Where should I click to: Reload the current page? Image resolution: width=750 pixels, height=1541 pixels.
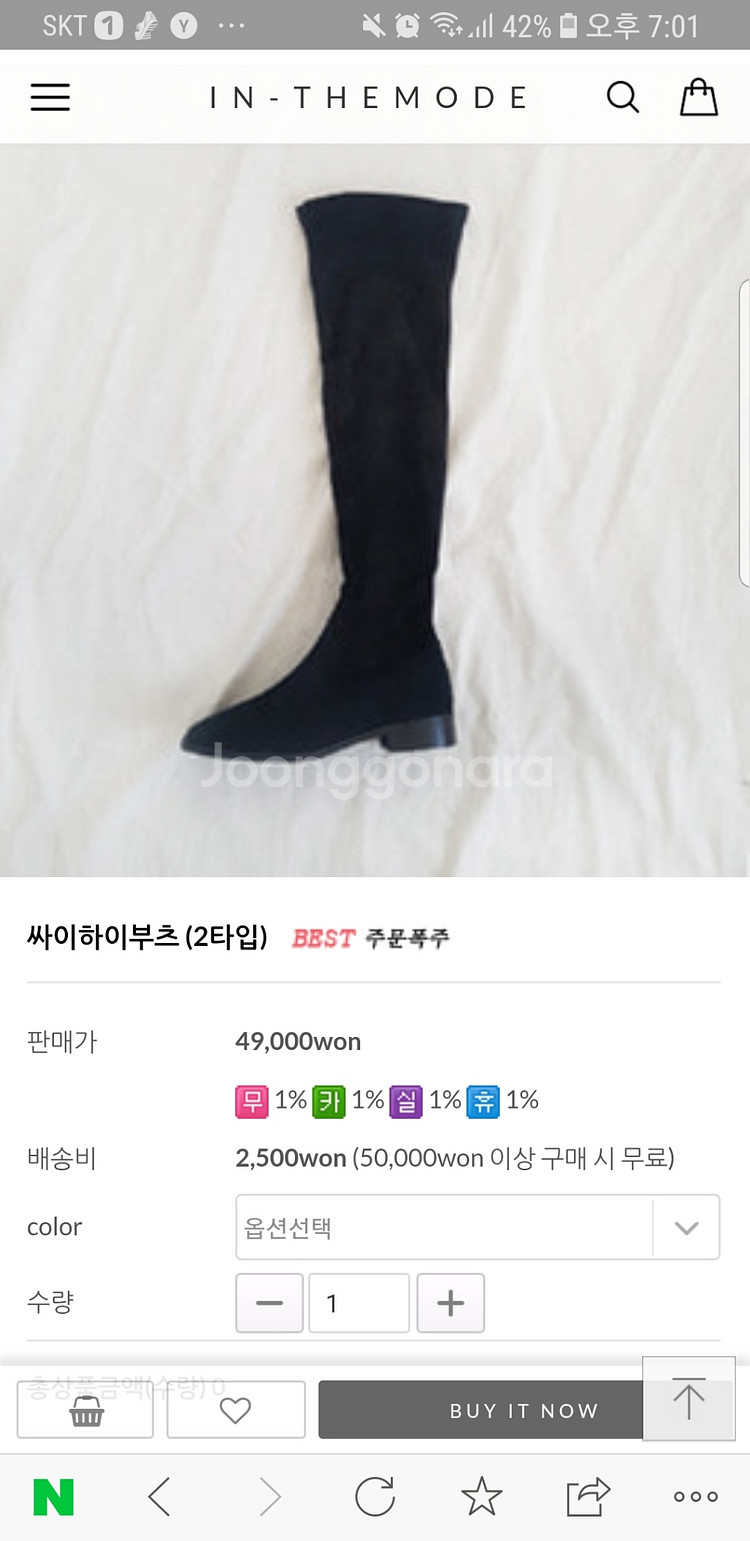(x=375, y=1497)
